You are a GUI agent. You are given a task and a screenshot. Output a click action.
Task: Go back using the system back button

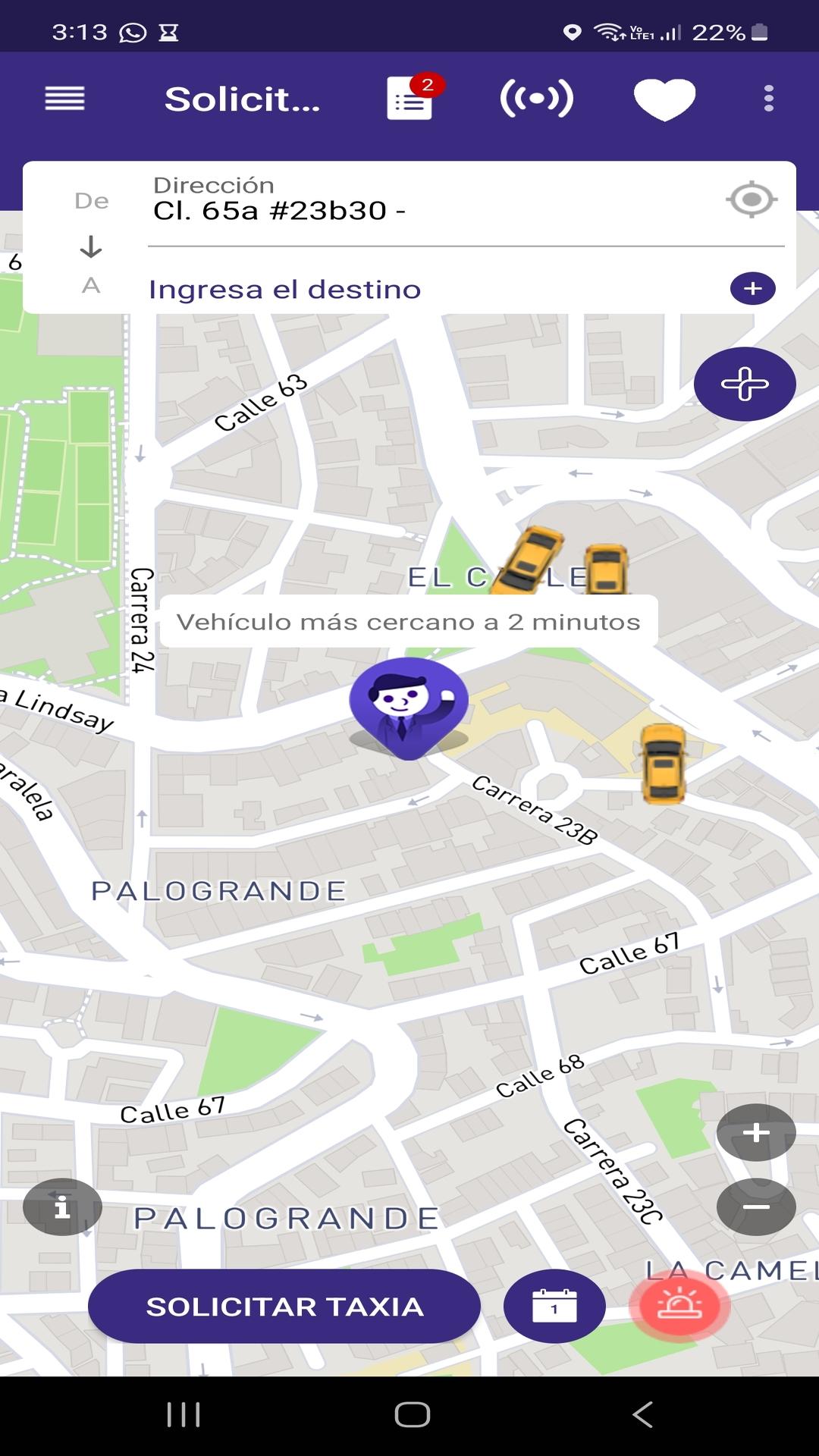coord(642,1414)
